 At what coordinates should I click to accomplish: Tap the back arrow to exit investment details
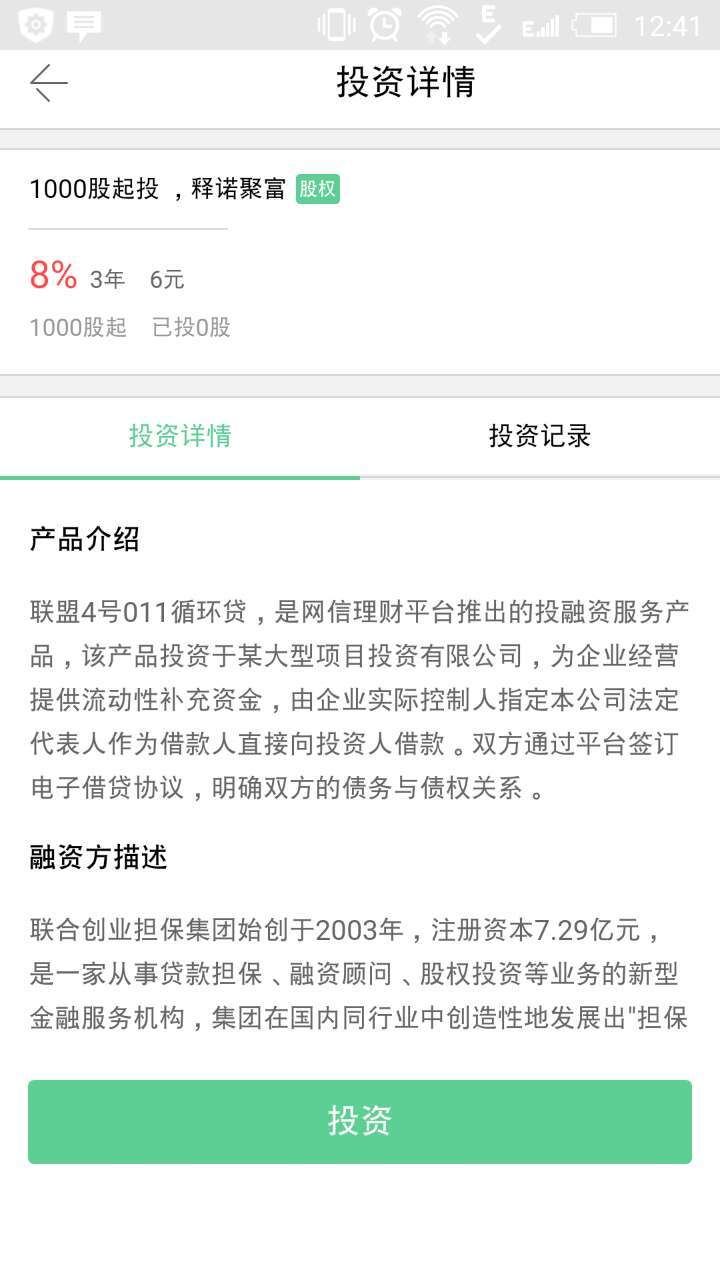point(45,84)
